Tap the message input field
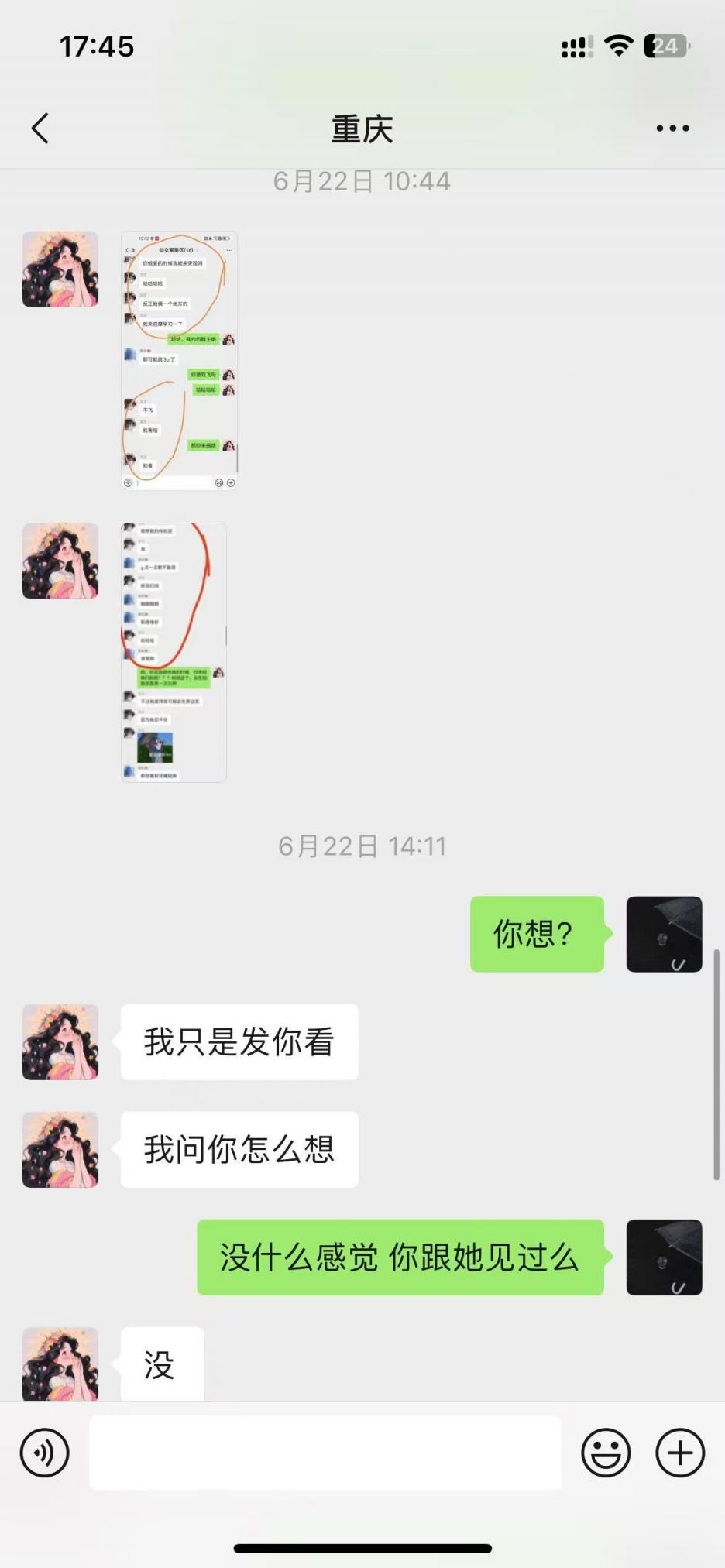725x1568 pixels. [x=325, y=1453]
